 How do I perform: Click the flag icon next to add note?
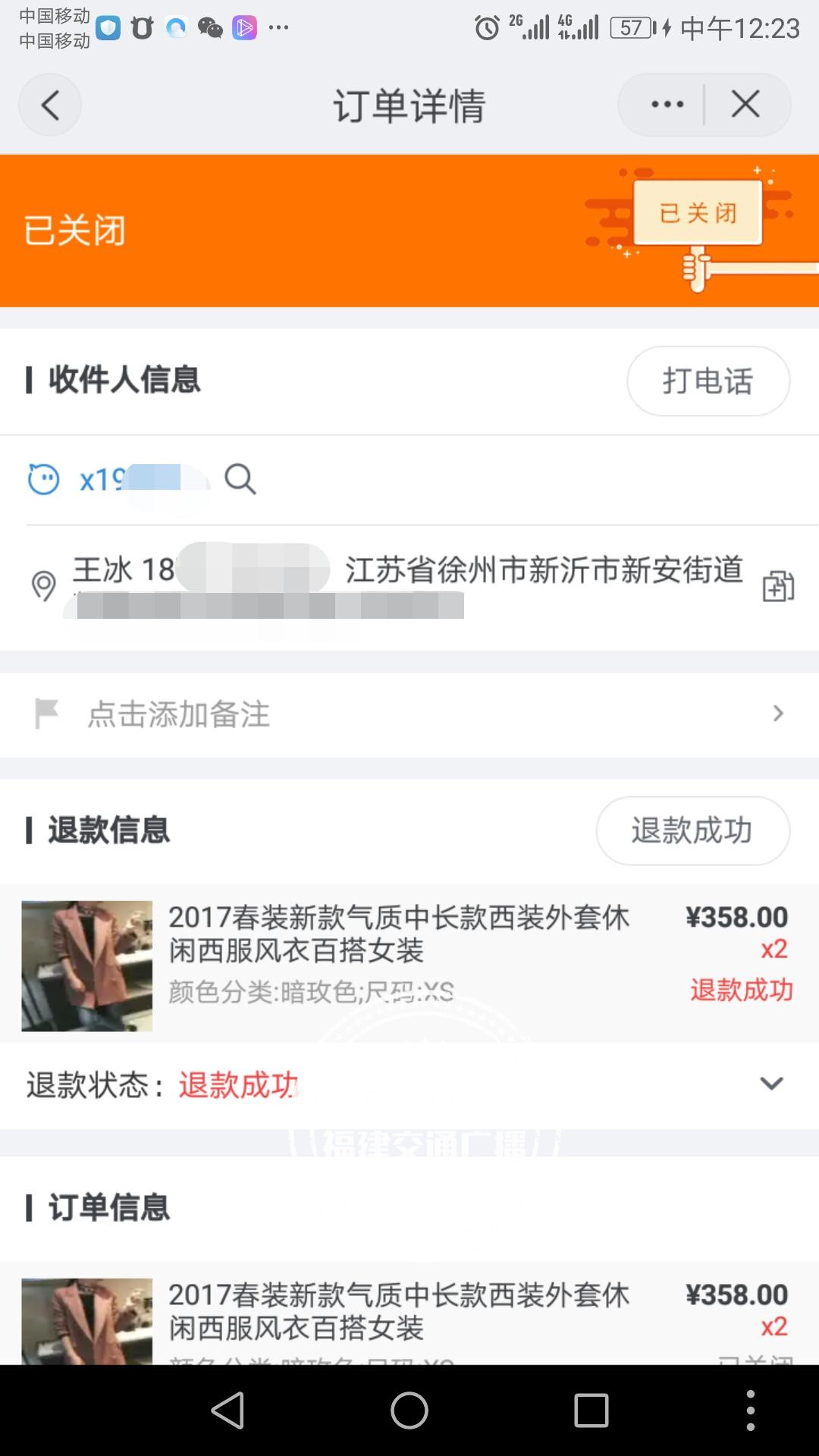47,713
